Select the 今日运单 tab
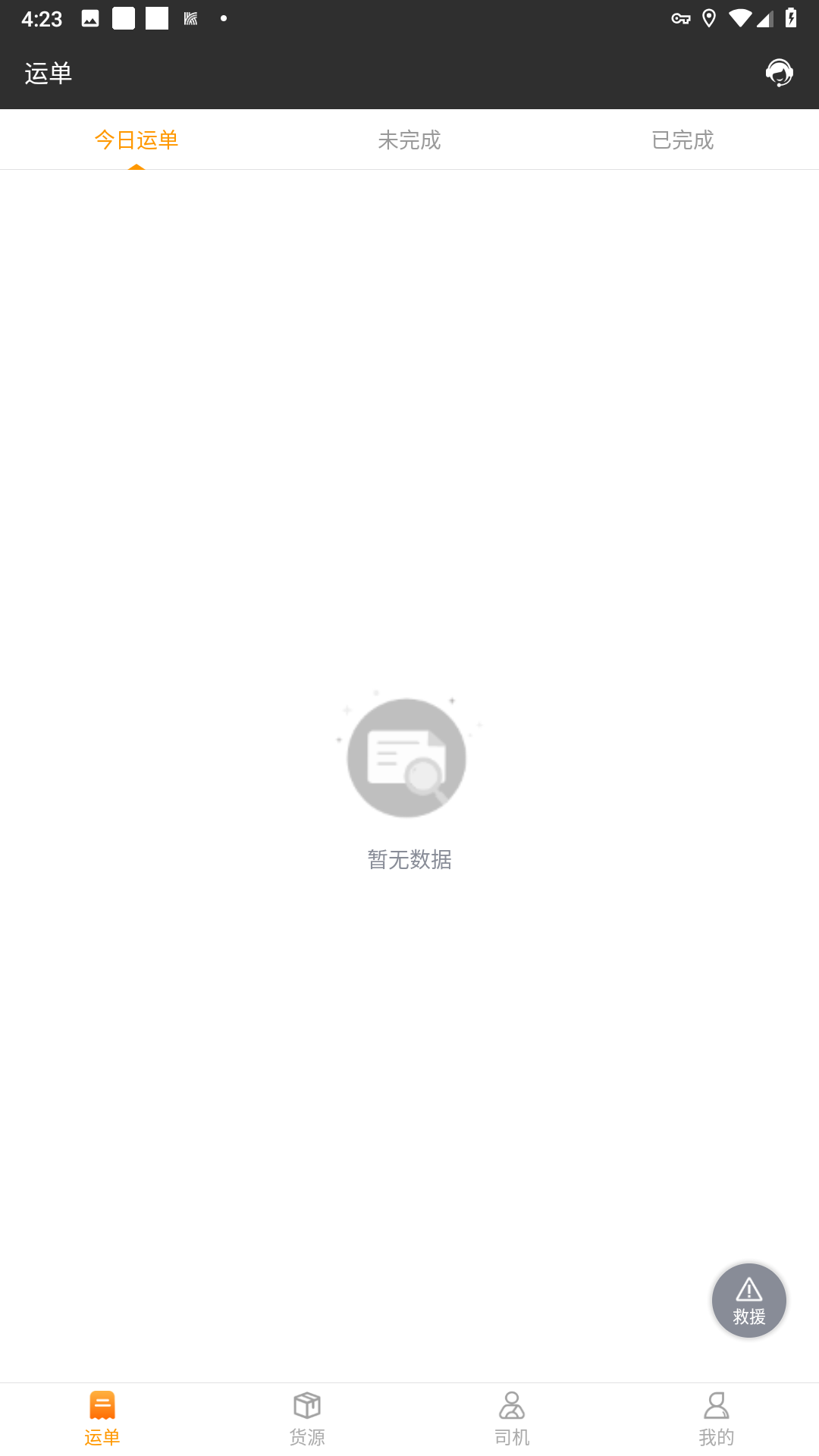The height and width of the screenshot is (1456, 819). coord(136,140)
